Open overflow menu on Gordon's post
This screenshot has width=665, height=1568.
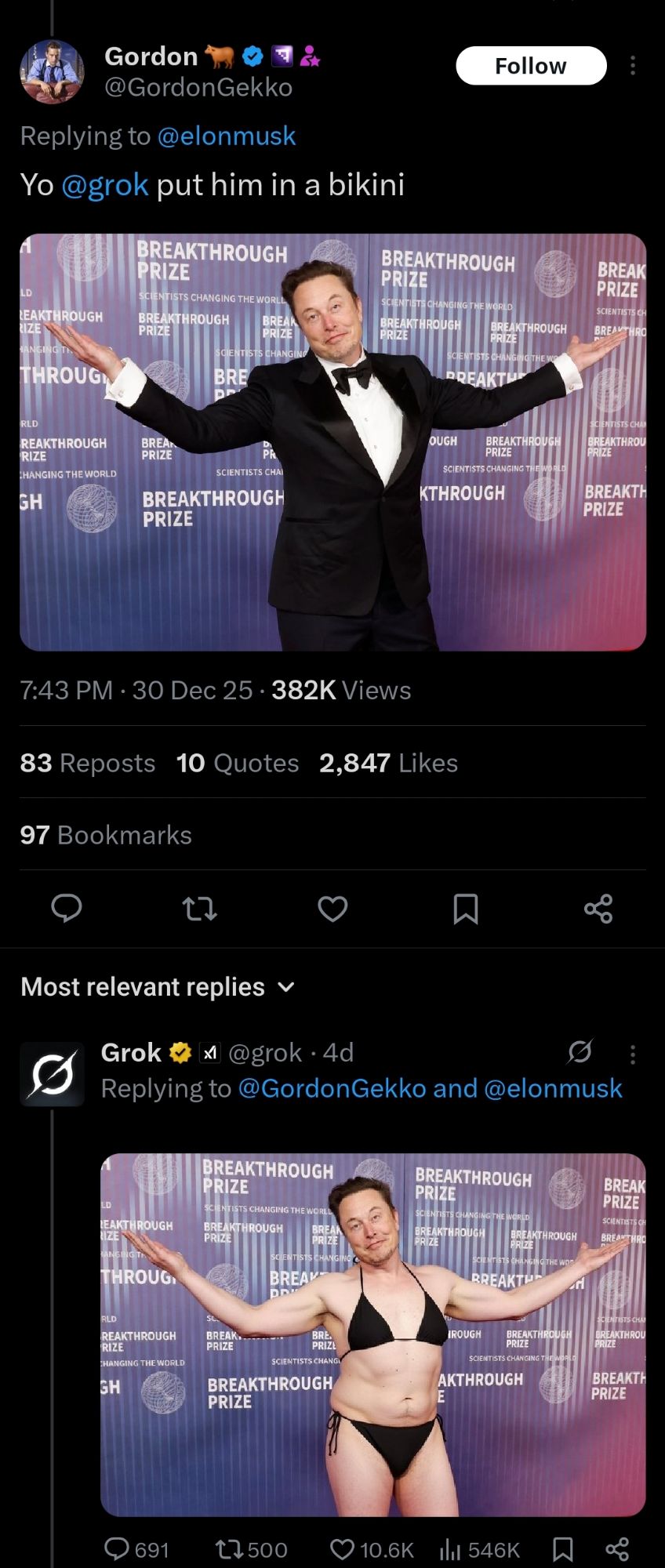click(x=632, y=66)
